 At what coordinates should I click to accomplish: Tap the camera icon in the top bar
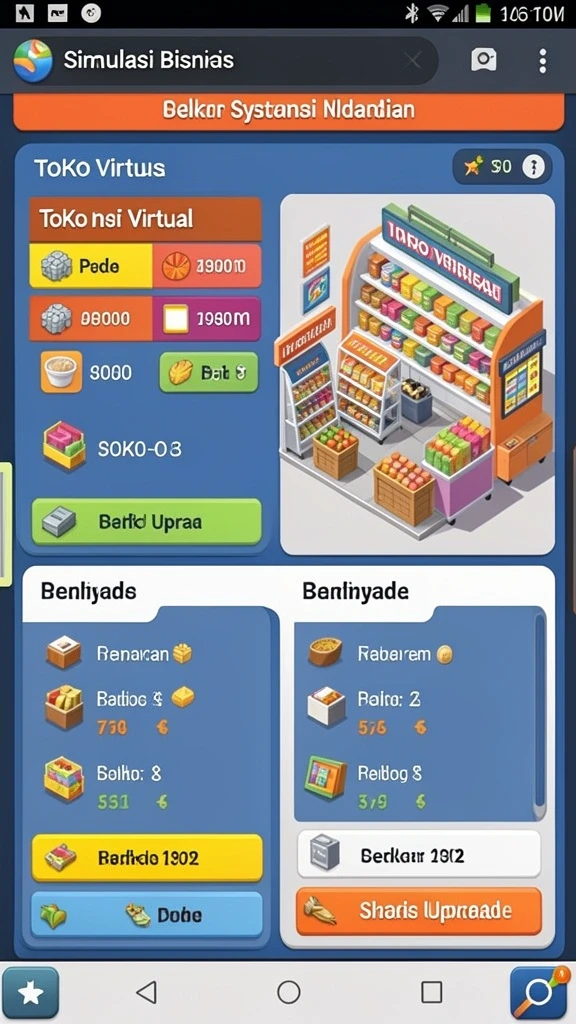(x=484, y=60)
